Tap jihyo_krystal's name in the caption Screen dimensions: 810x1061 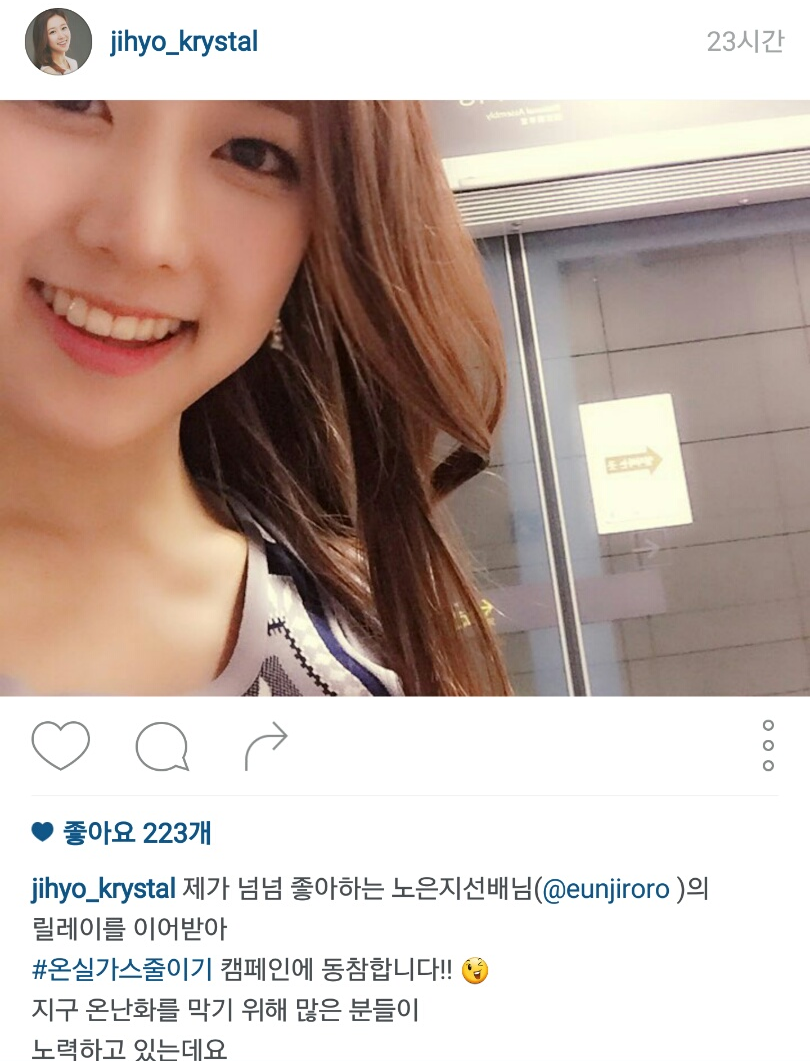click(104, 889)
